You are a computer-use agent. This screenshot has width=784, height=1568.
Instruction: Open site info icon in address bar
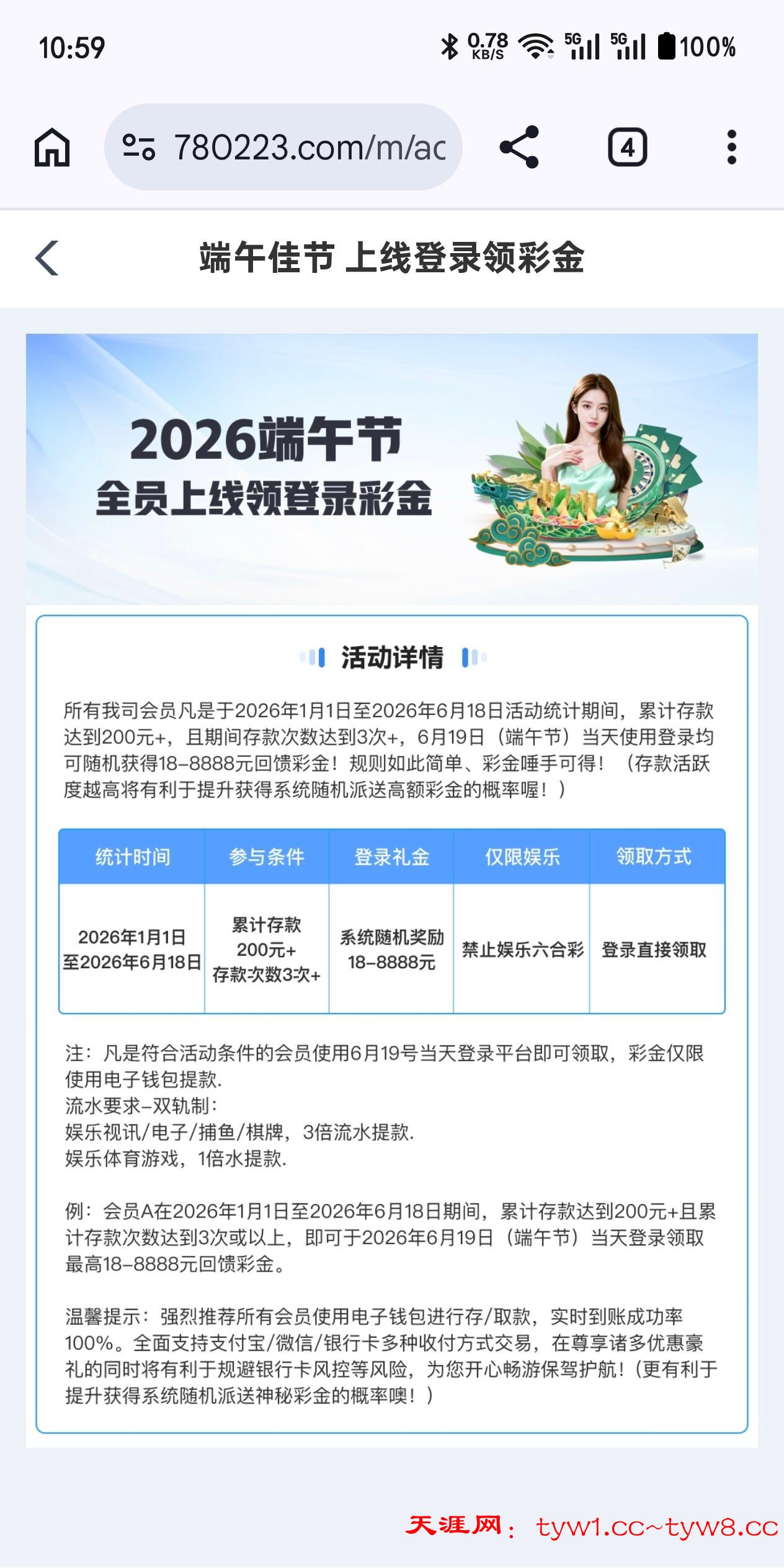click(x=138, y=147)
